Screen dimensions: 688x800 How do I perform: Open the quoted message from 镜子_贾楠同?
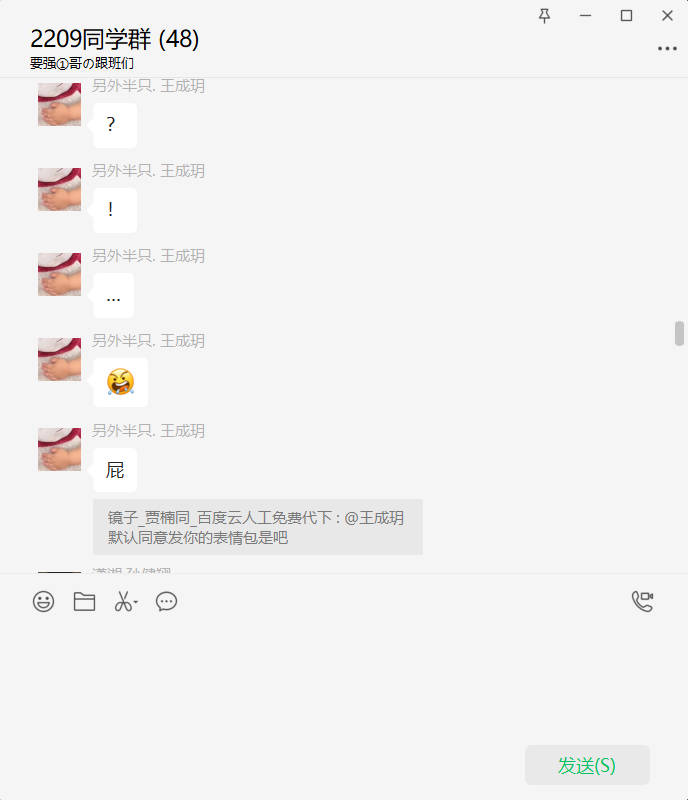[257, 527]
